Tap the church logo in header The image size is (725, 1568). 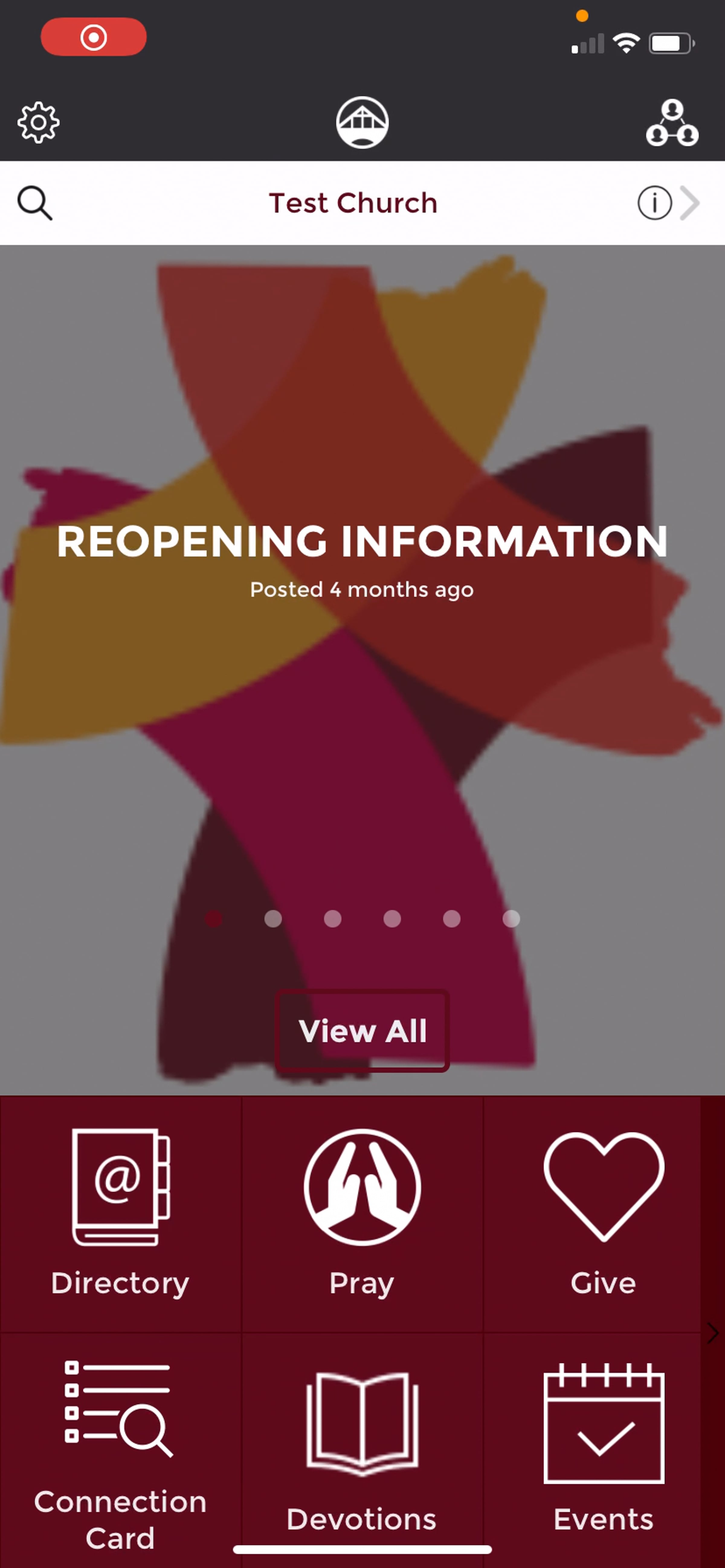pyautogui.click(x=362, y=122)
